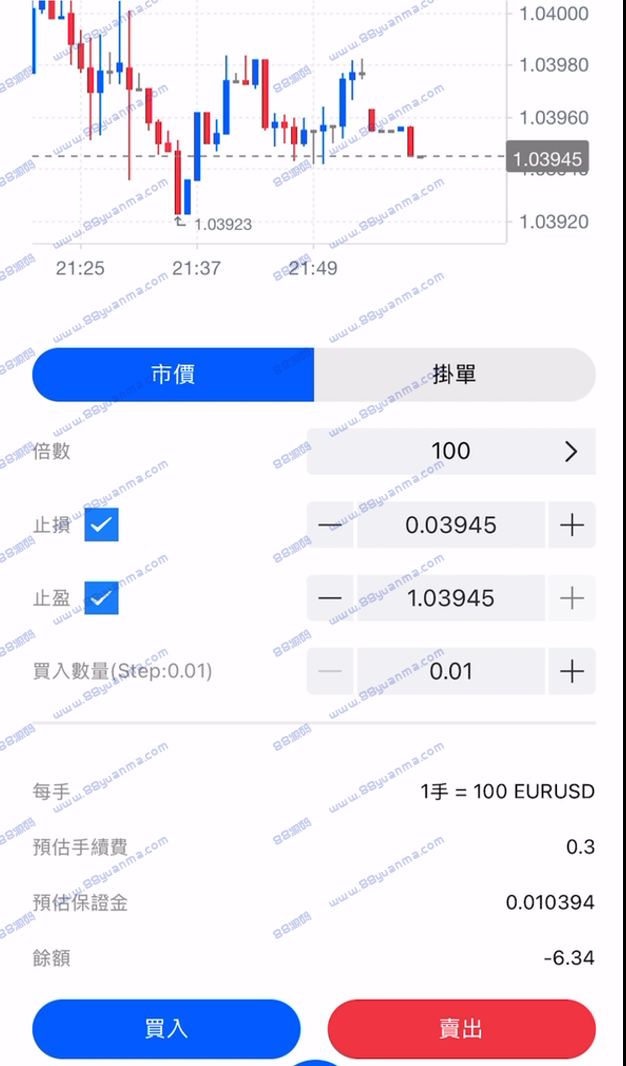Increase the 買入數量 buy quantity

[x=572, y=672]
